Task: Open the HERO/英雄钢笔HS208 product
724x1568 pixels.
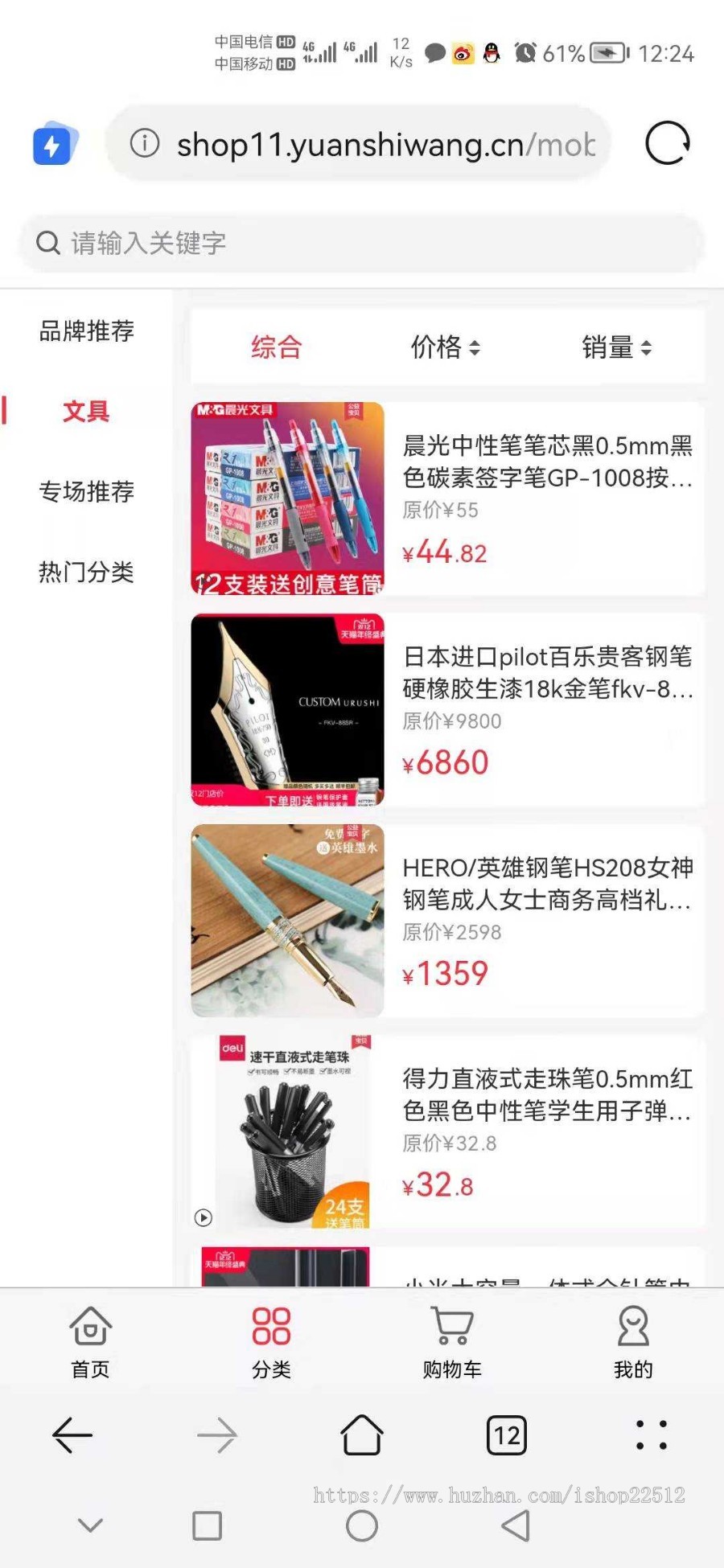Action: (x=547, y=883)
